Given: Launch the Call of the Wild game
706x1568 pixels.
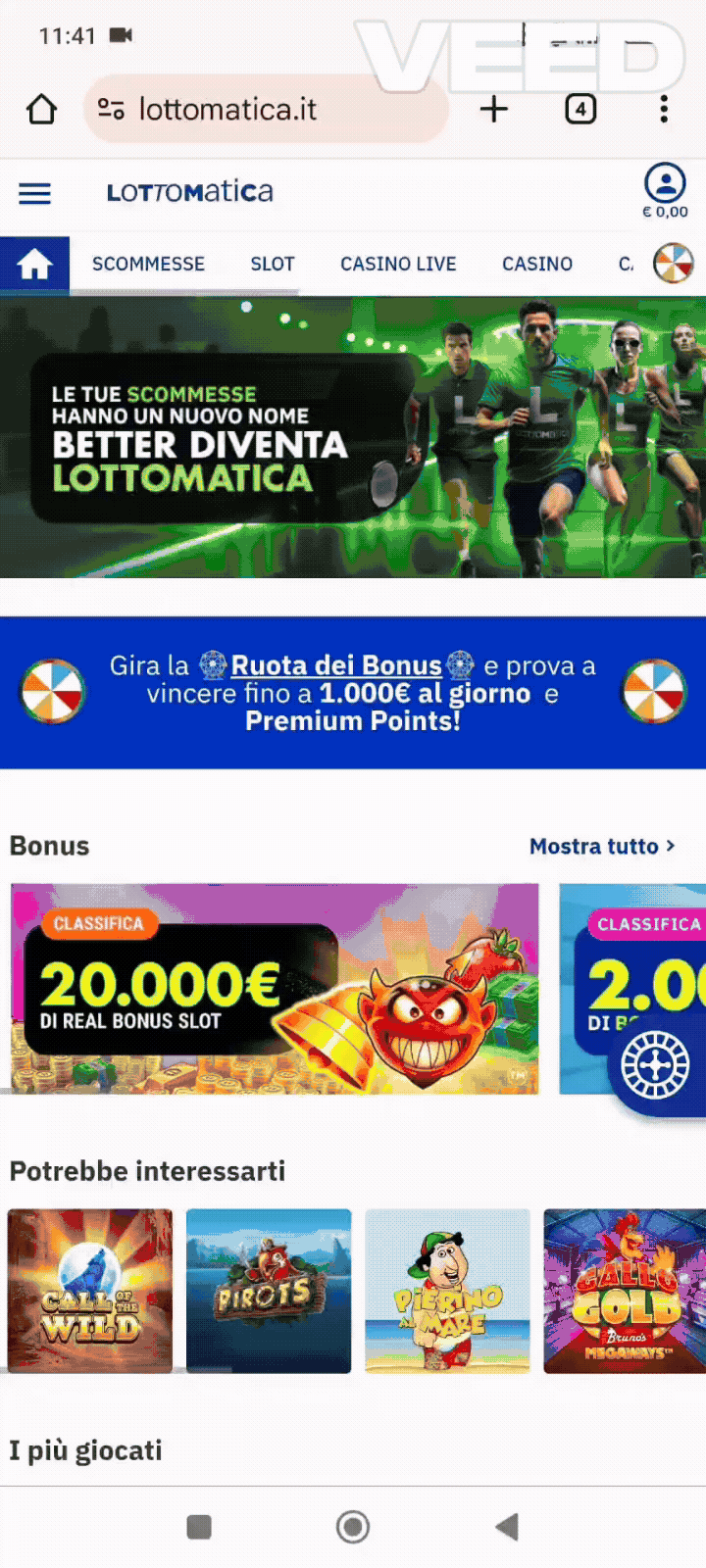Looking at the screenshot, I should (90, 1290).
